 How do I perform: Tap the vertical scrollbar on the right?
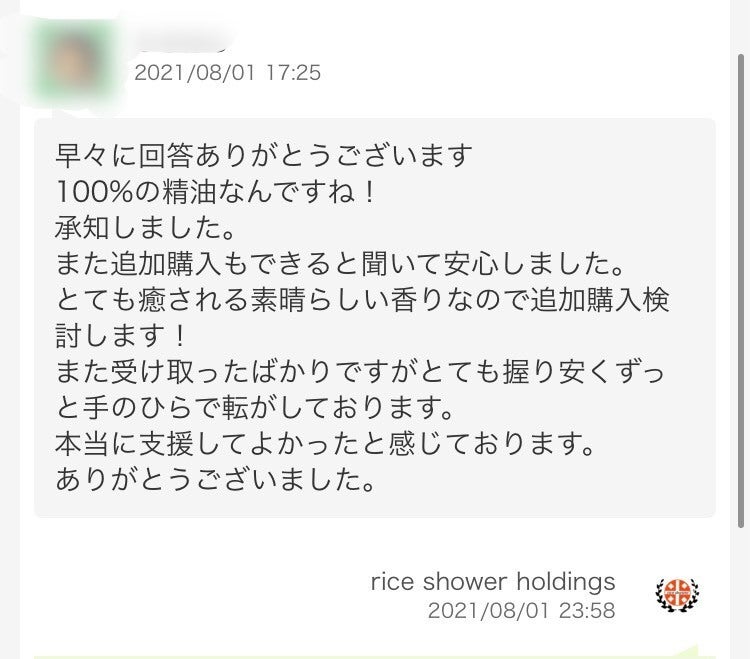741,291
